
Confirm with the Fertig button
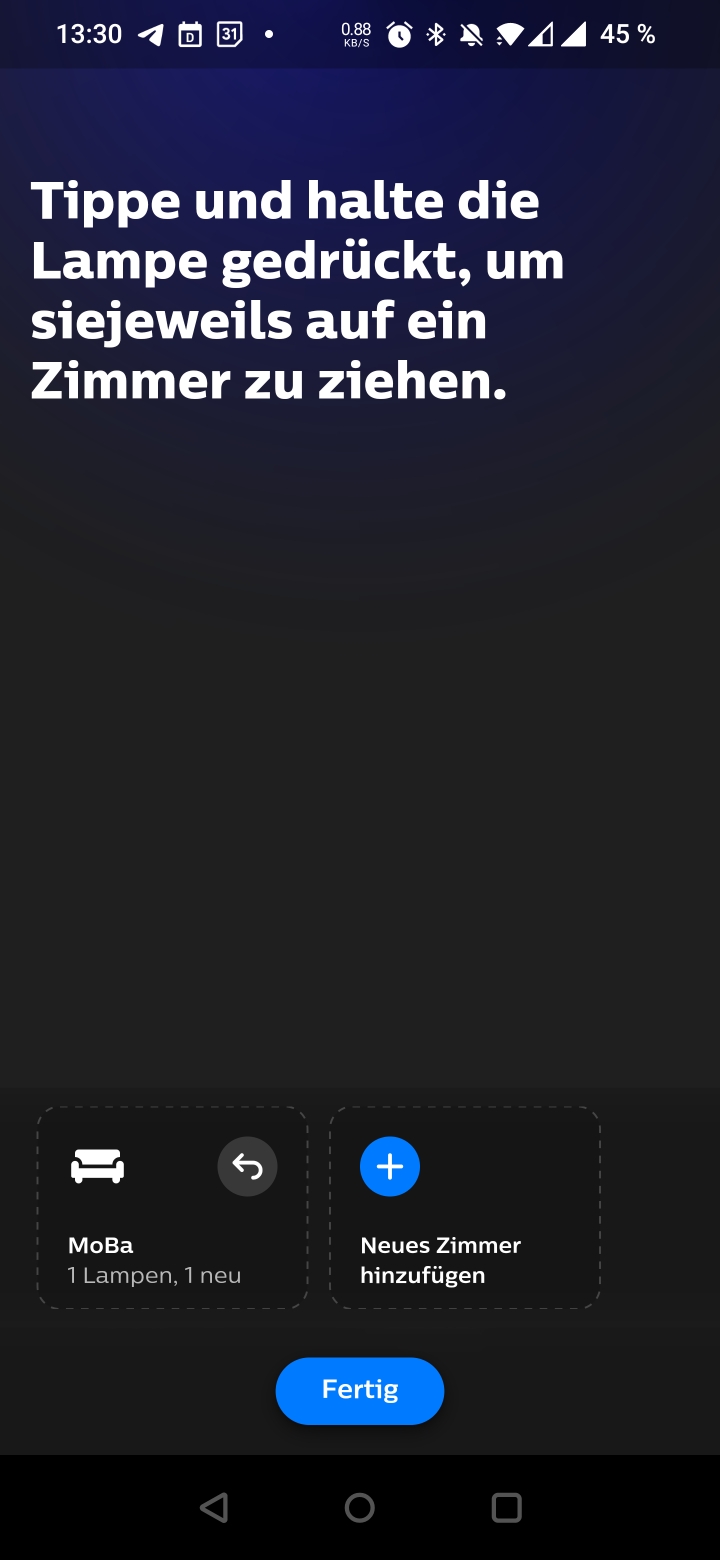point(360,1390)
